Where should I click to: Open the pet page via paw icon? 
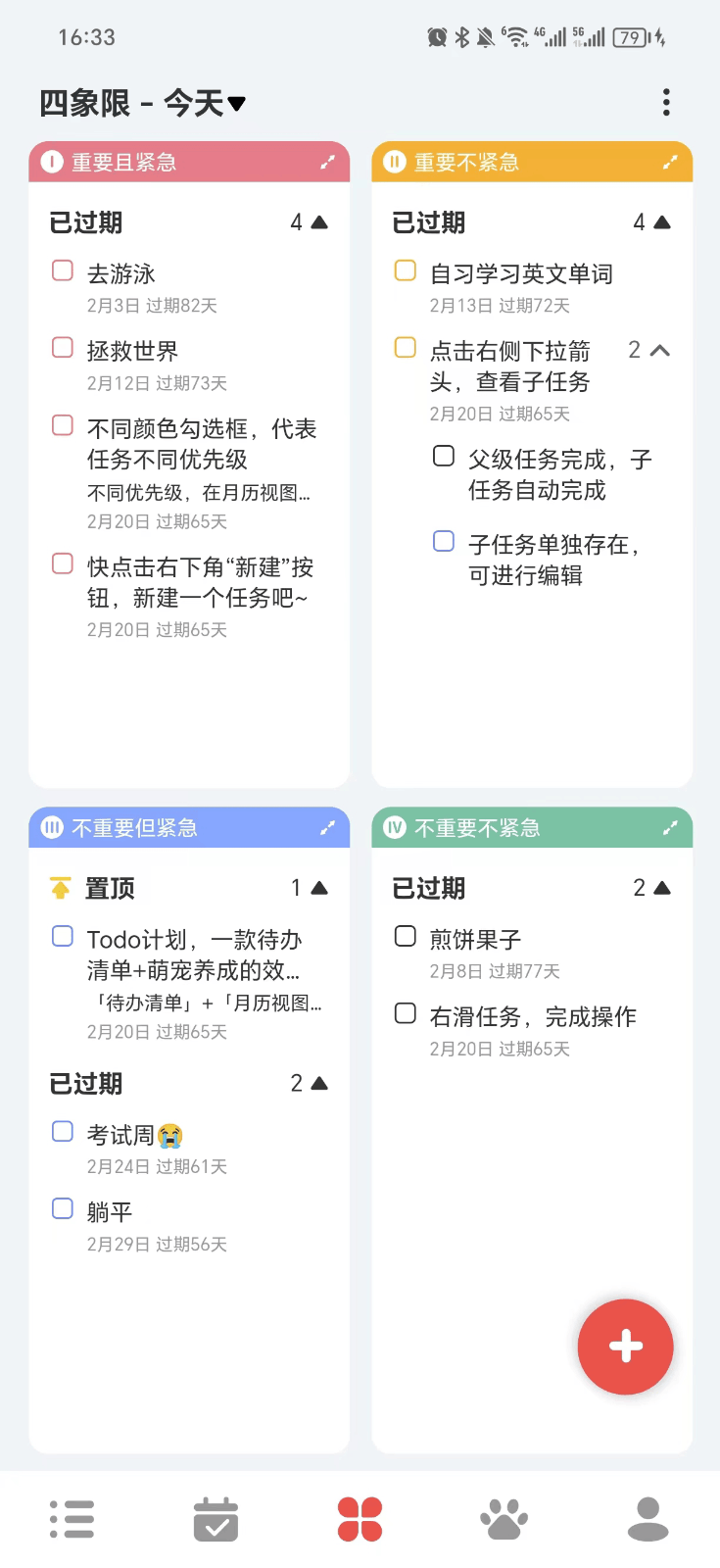coord(504,1517)
